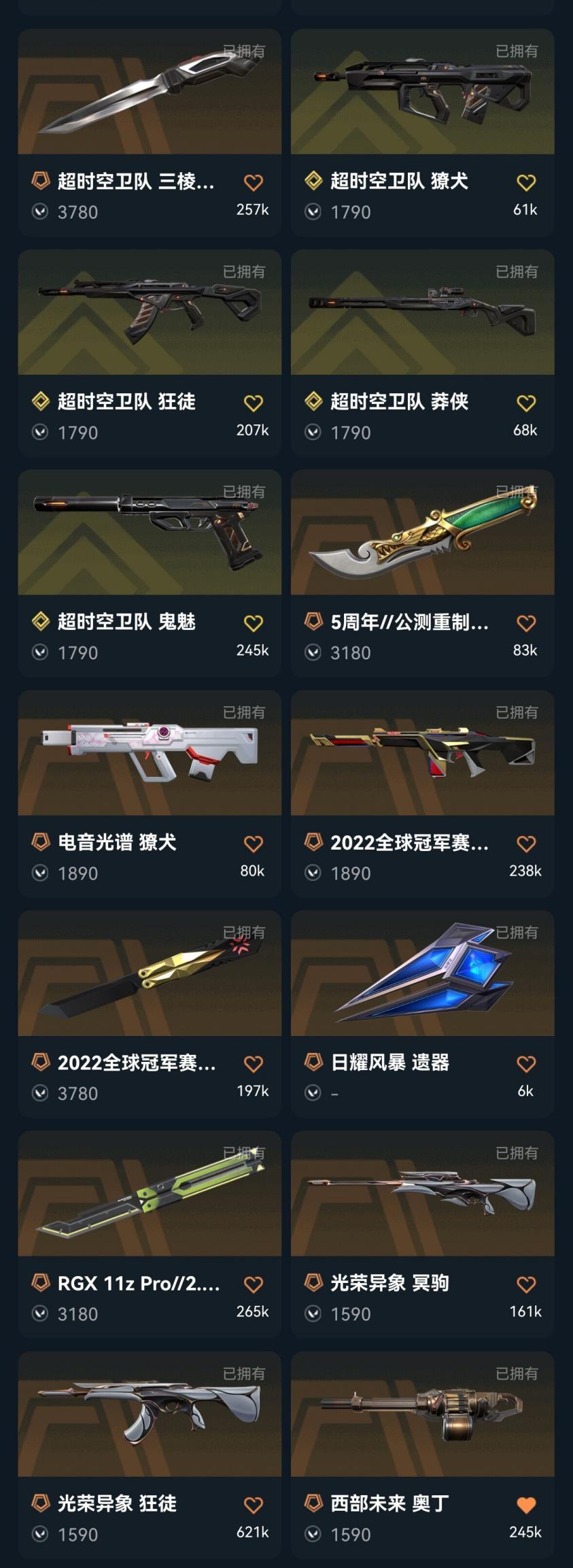Click the tier badge next to 光荣异象 冥驹
573x1568 pixels.
click(312, 1282)
